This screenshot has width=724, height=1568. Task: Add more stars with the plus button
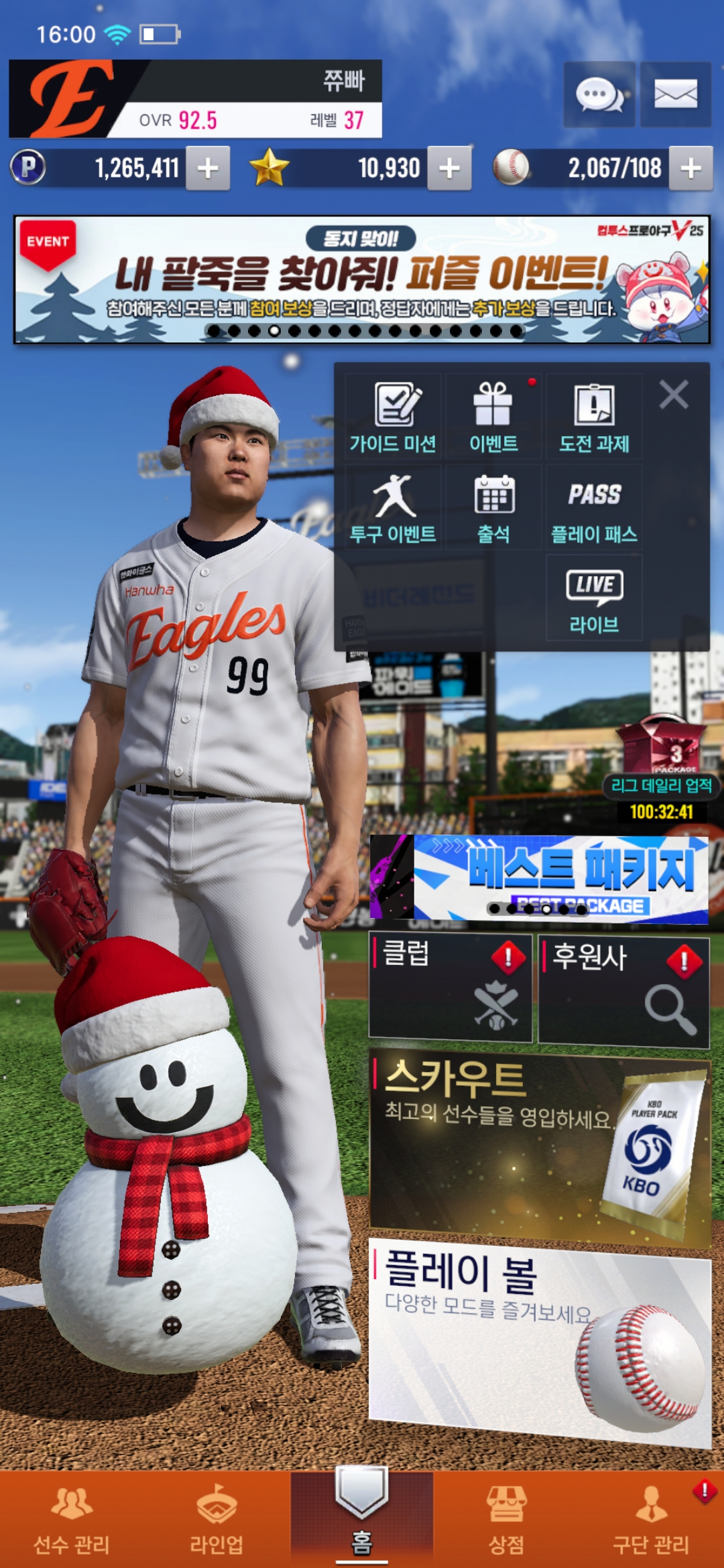449,168
